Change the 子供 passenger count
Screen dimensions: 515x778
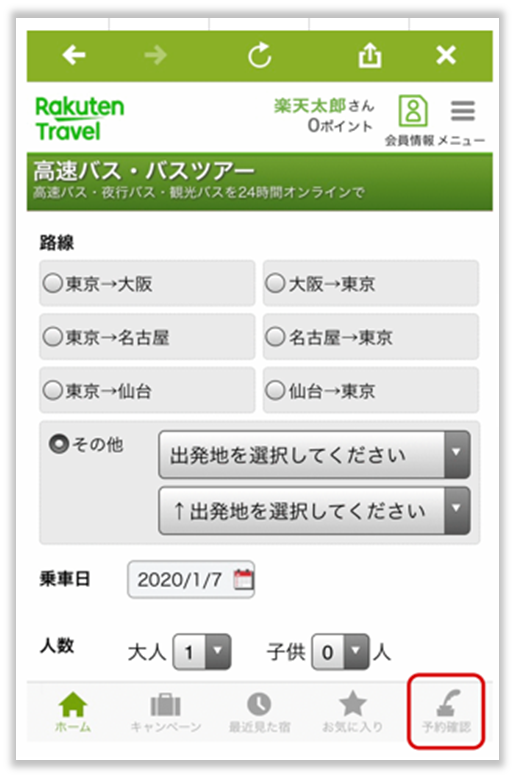(x=340, y=651)
